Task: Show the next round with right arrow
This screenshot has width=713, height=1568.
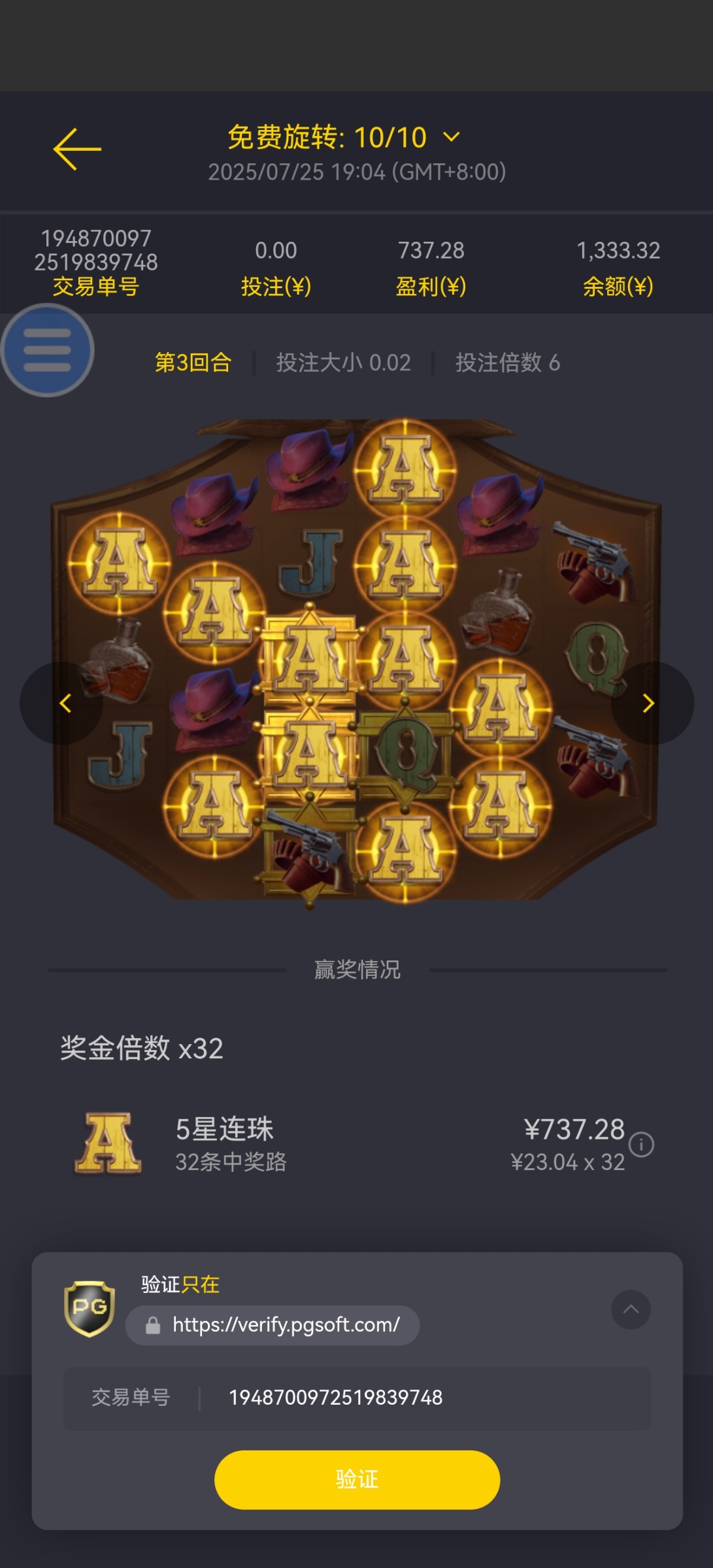Action: 652,703
